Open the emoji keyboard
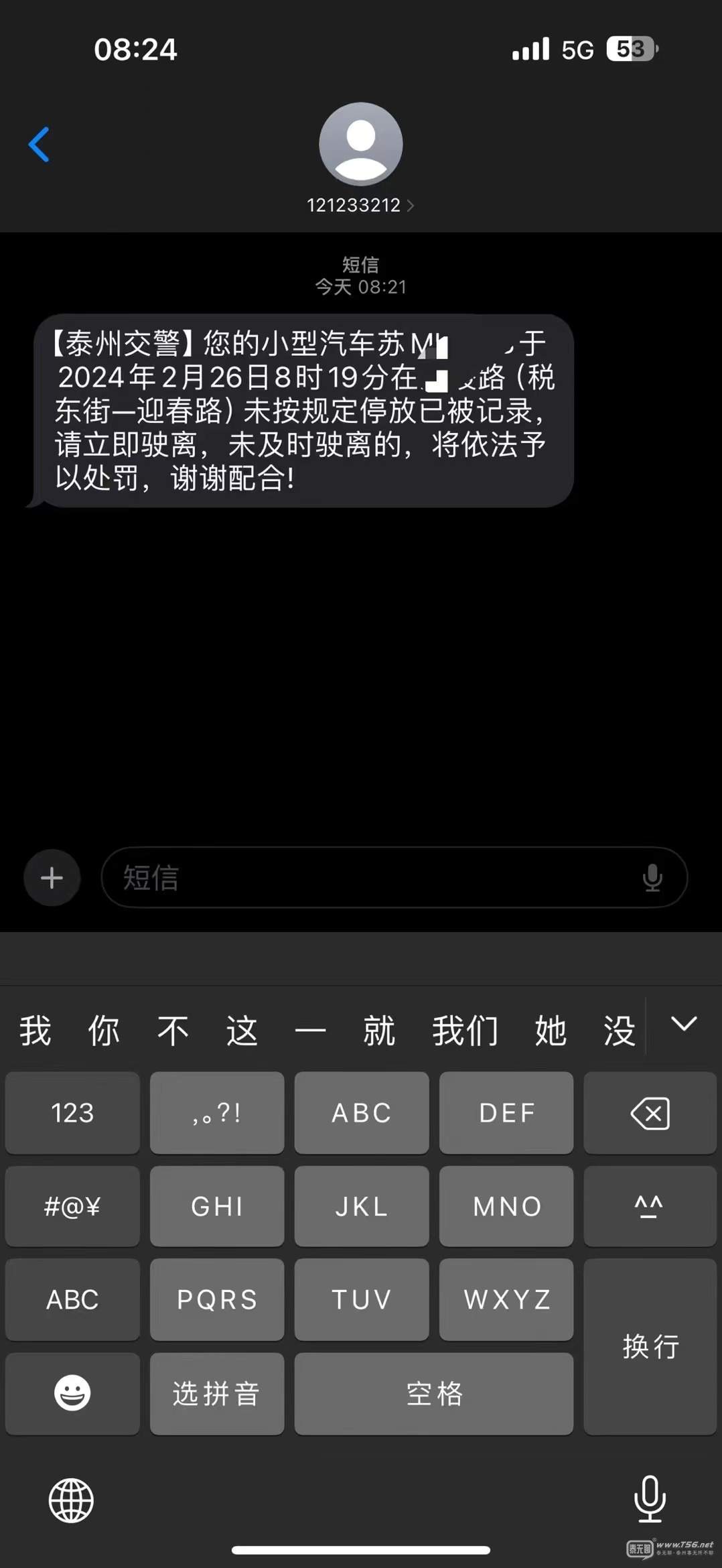Image resolution: width=722 pixels, height=1568 pixels. coord(72,1393)
